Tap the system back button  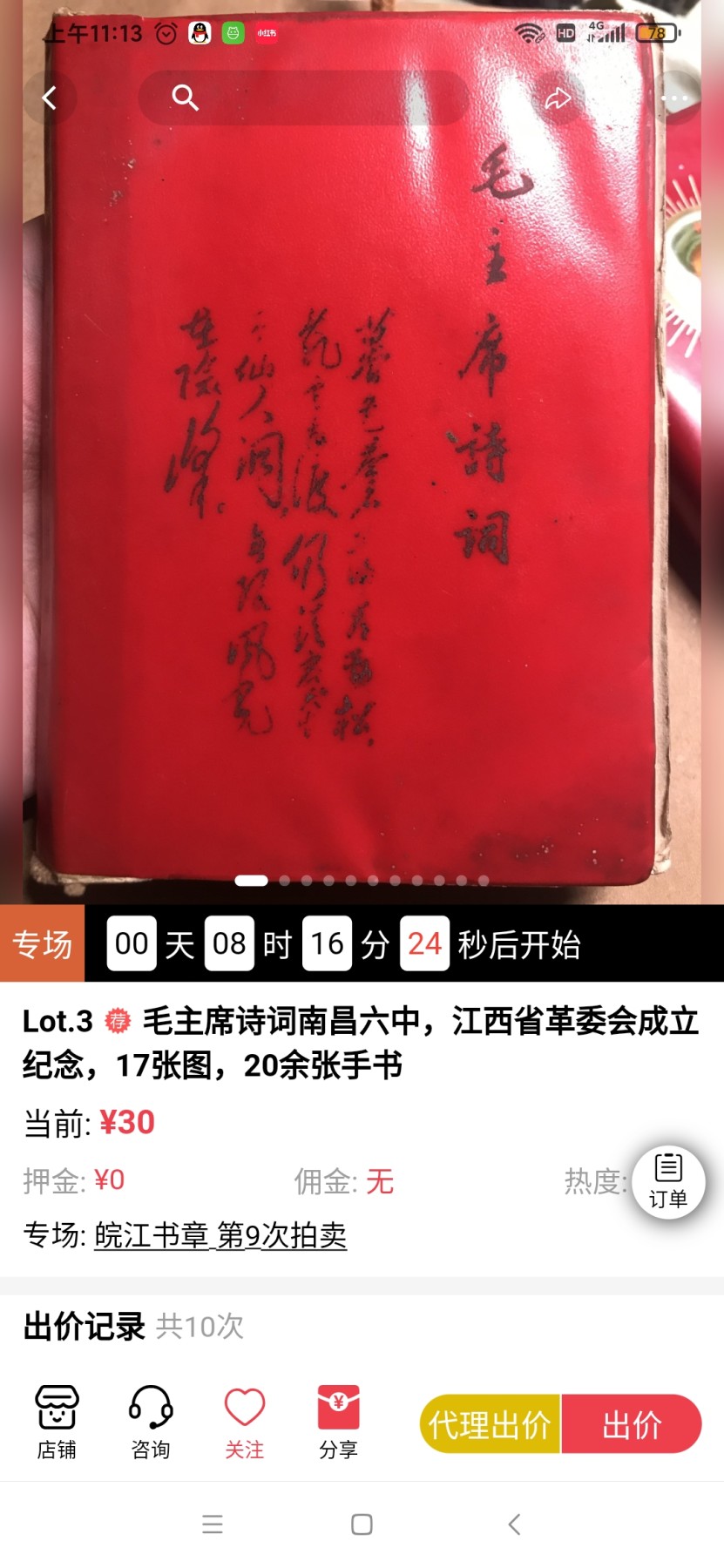[x=514, y=1524]
